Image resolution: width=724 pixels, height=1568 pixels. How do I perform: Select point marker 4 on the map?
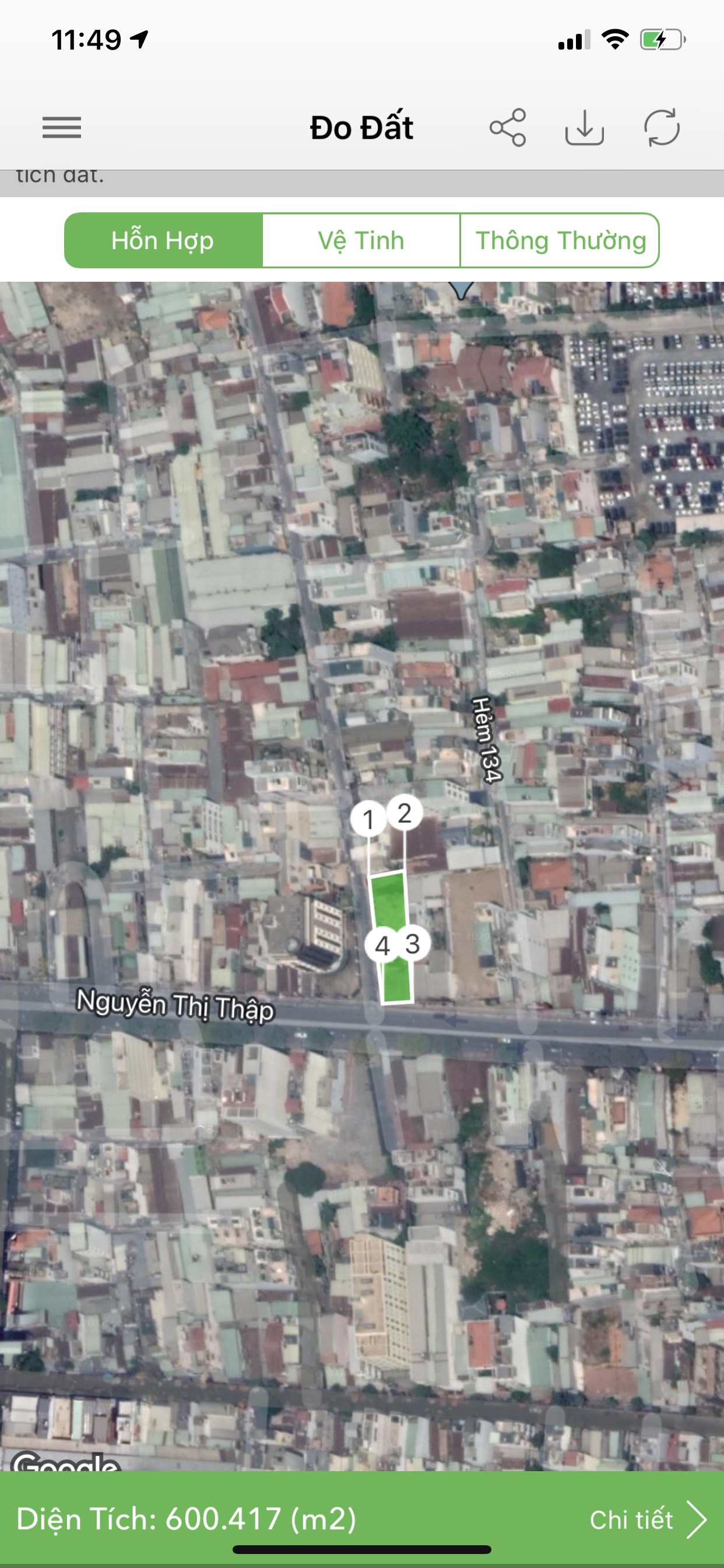tap(381, 946)
